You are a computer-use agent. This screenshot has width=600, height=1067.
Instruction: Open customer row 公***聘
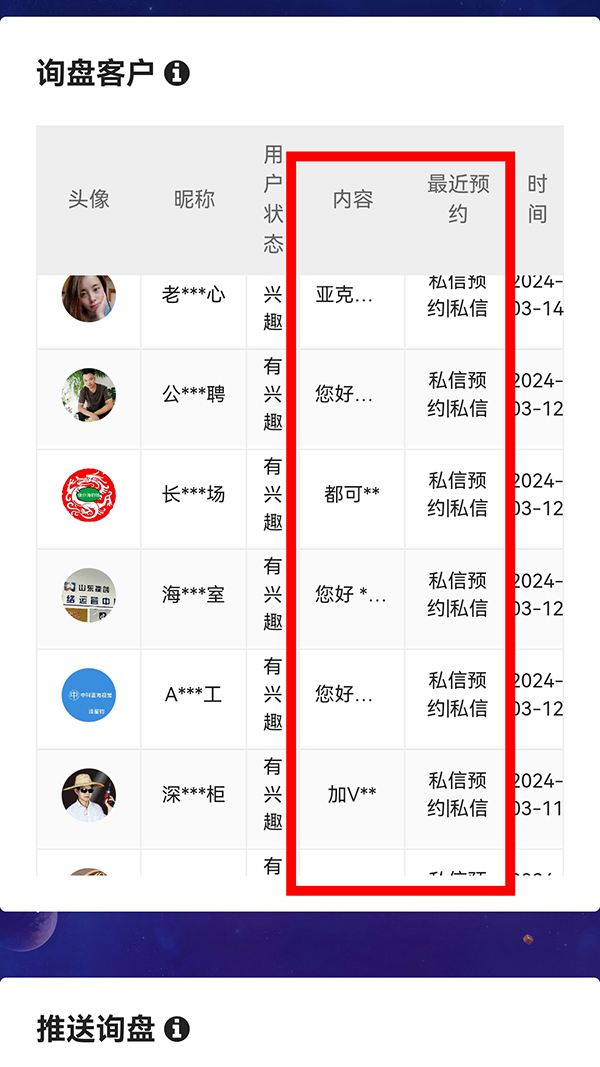coord(193,395)
